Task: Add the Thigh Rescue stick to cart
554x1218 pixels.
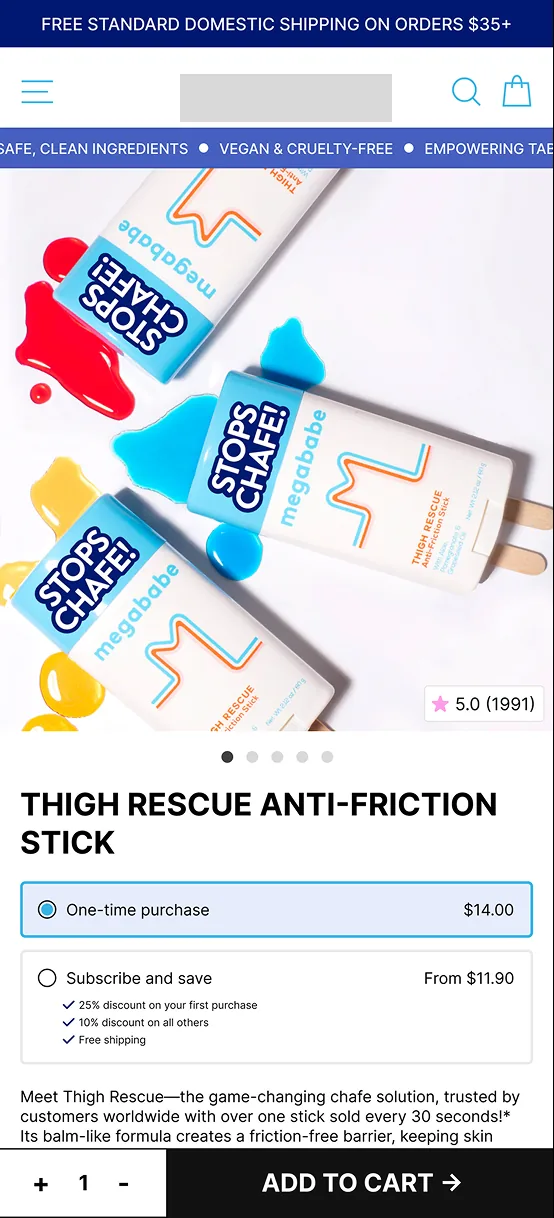Action: (x=360, y=1183)
